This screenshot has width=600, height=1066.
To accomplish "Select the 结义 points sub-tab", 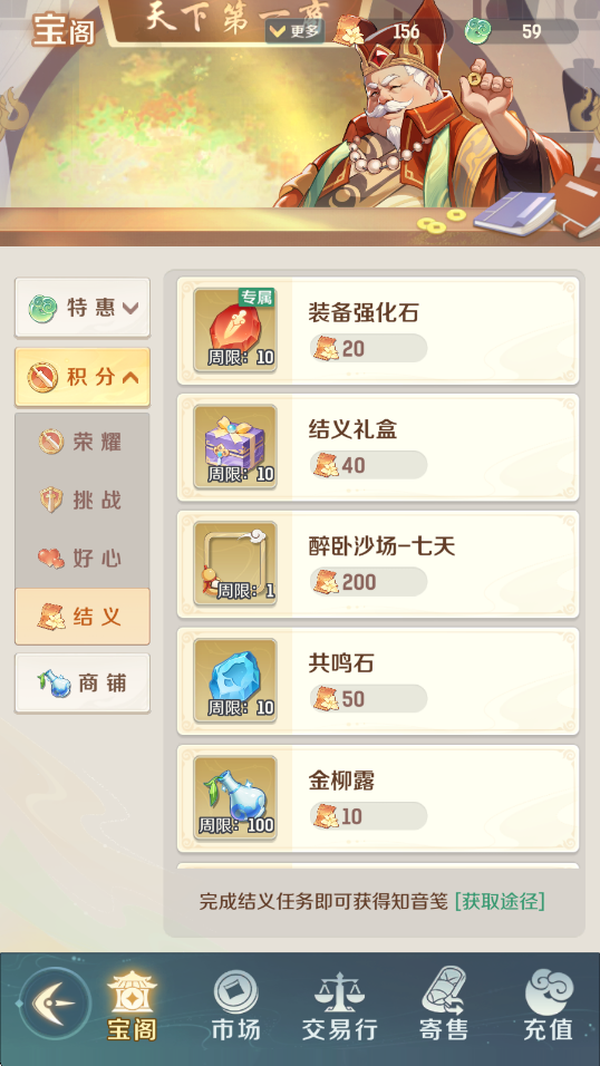I will (x=82, y=616).
